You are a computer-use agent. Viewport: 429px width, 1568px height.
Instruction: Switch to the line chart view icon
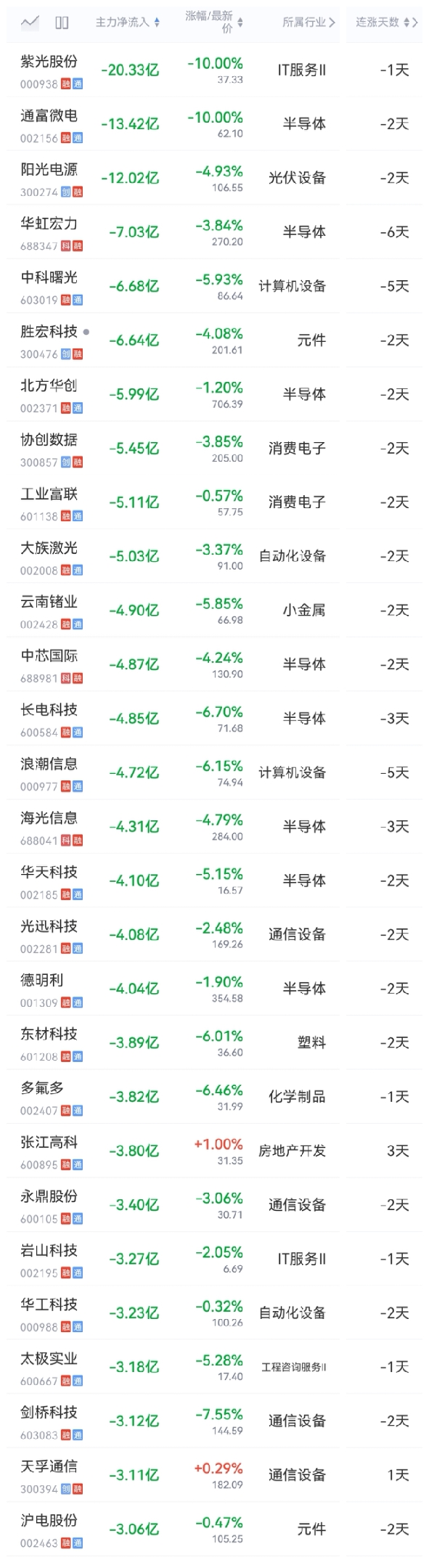pyautogui.click(x=30, y=23)
